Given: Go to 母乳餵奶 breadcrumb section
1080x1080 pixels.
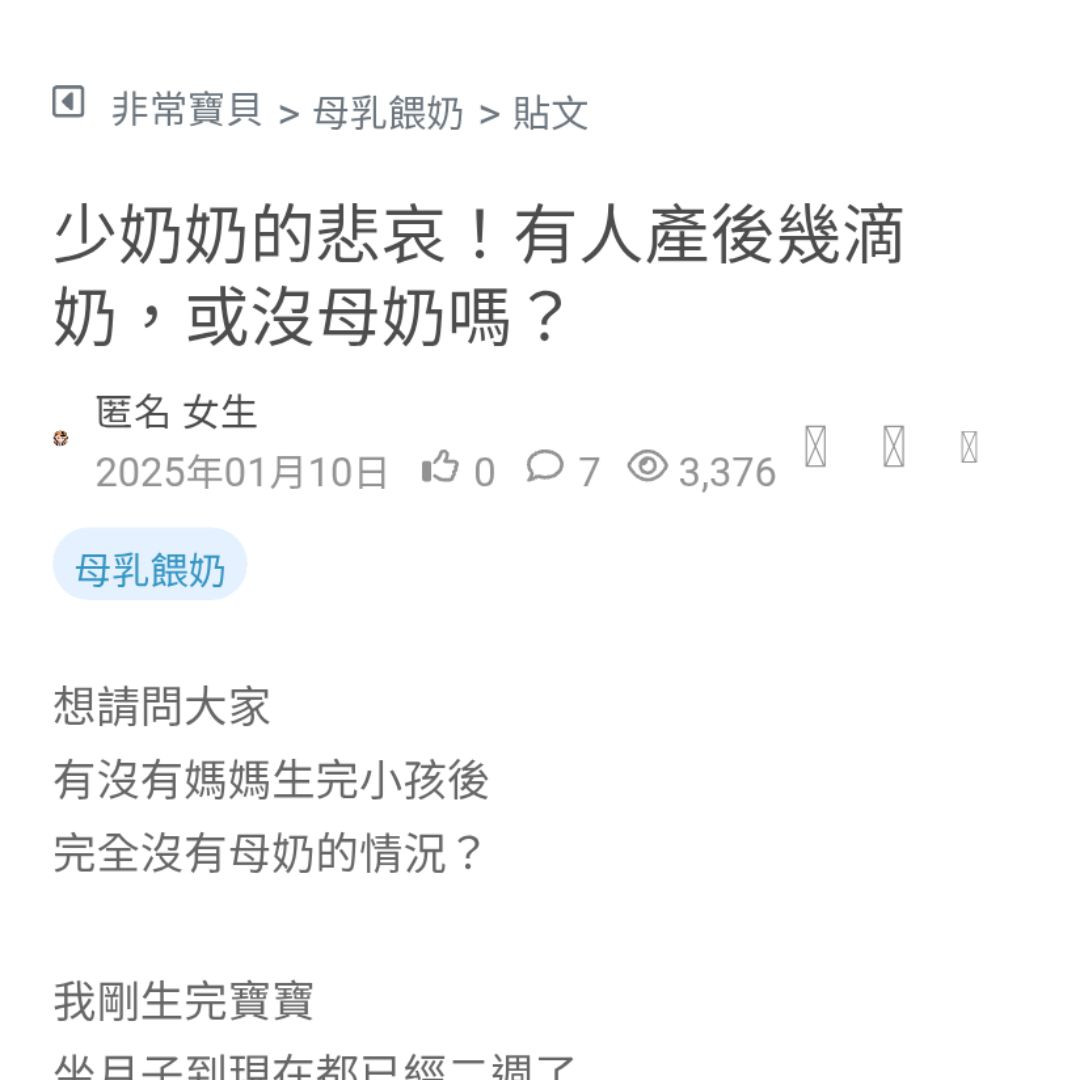Looking at the screenshot, I should point(388,113).
